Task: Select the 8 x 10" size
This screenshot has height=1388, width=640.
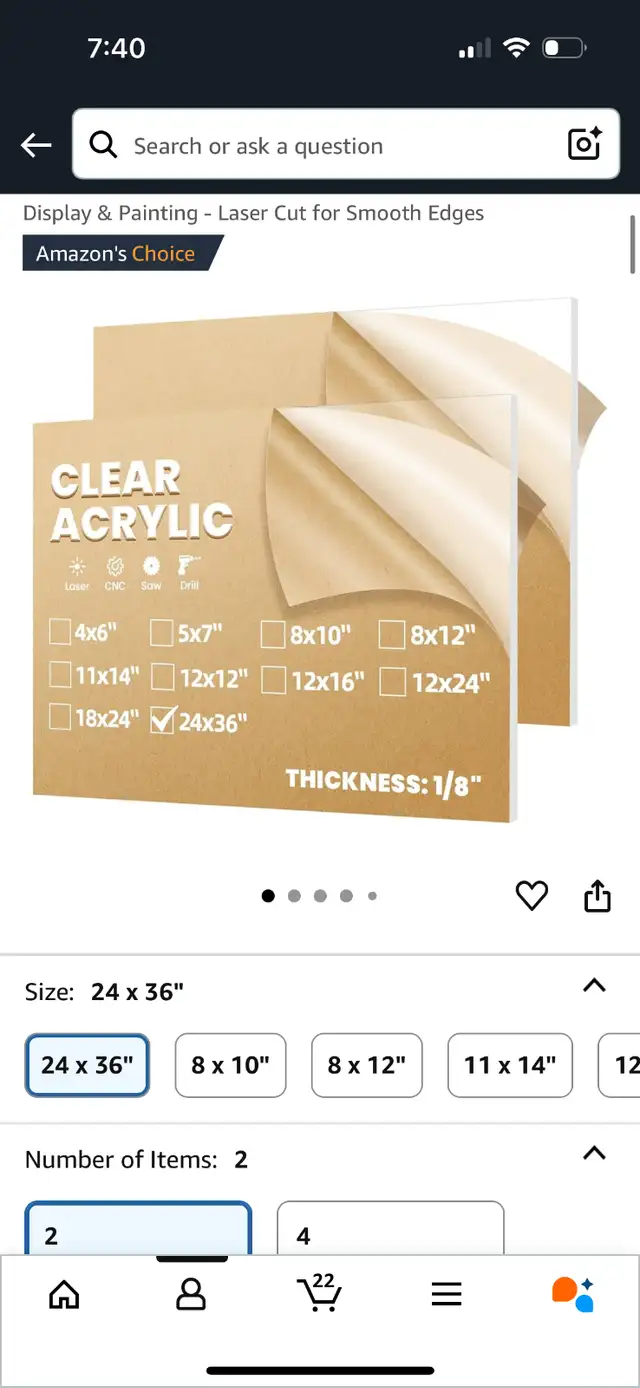Action: (231, 1065)
